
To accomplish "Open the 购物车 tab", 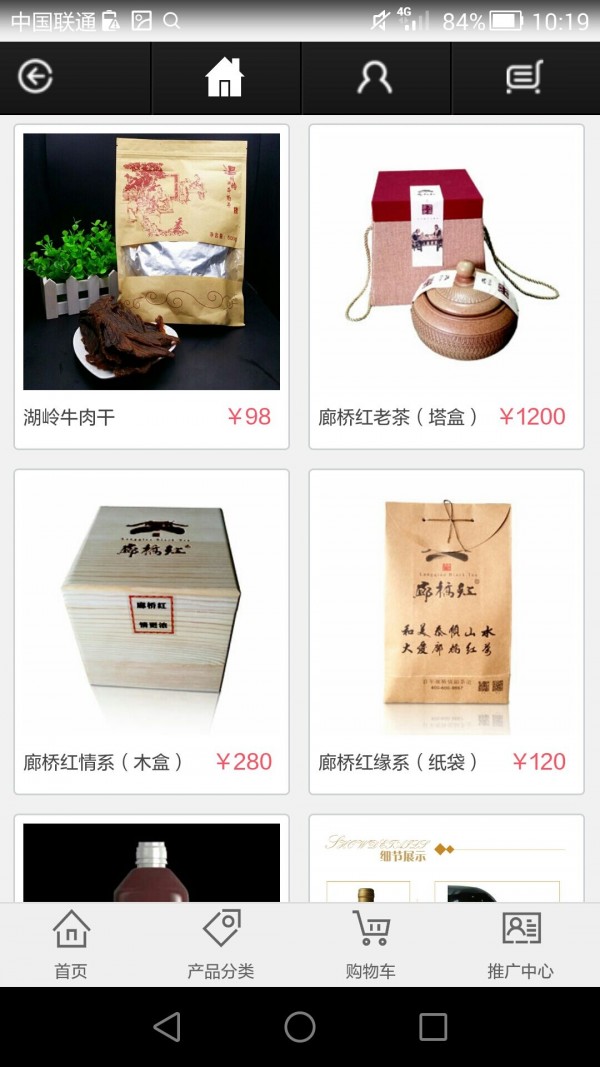I will pyautogui.click(x=371, y=944).
